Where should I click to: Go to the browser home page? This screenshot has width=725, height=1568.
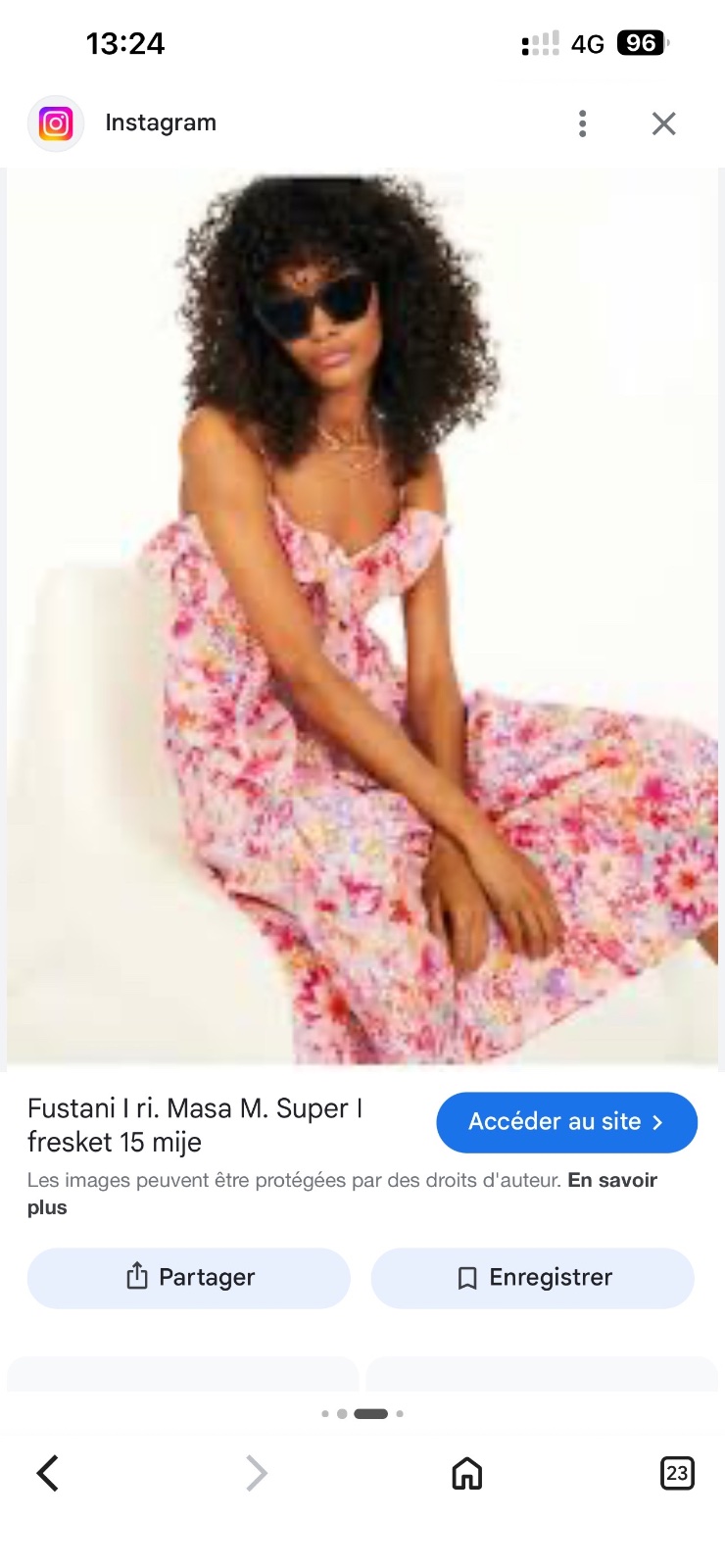(466, 1473)
